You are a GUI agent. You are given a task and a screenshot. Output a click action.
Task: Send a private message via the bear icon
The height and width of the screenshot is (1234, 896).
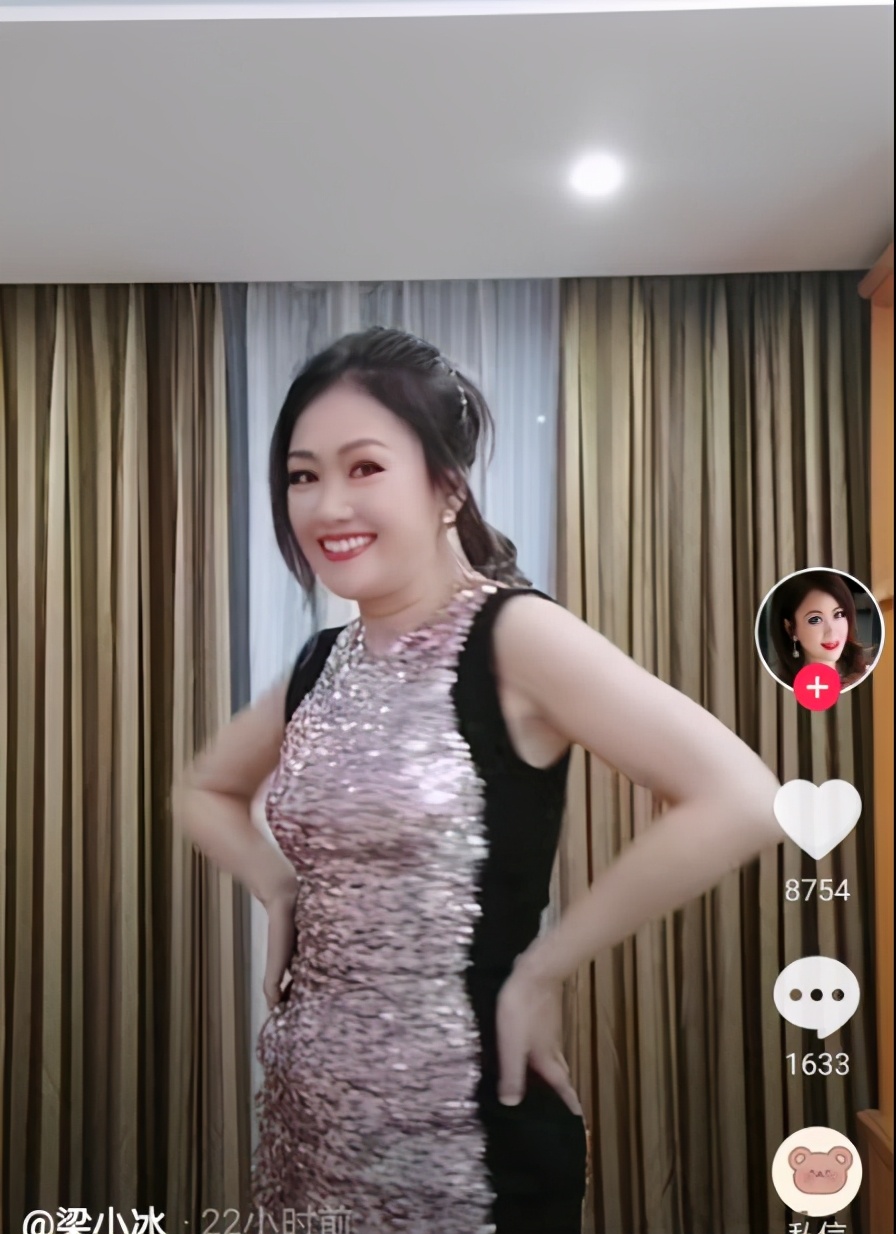click(817, 1171)
